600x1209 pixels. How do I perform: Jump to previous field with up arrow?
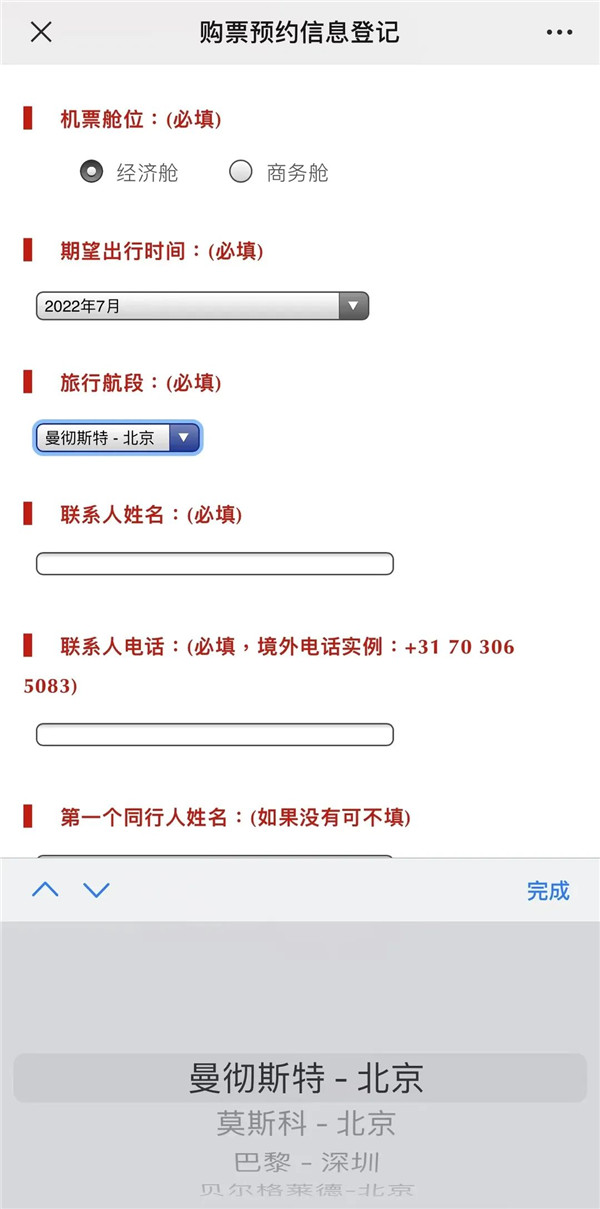pyautogui.click(x=45, y=890)
